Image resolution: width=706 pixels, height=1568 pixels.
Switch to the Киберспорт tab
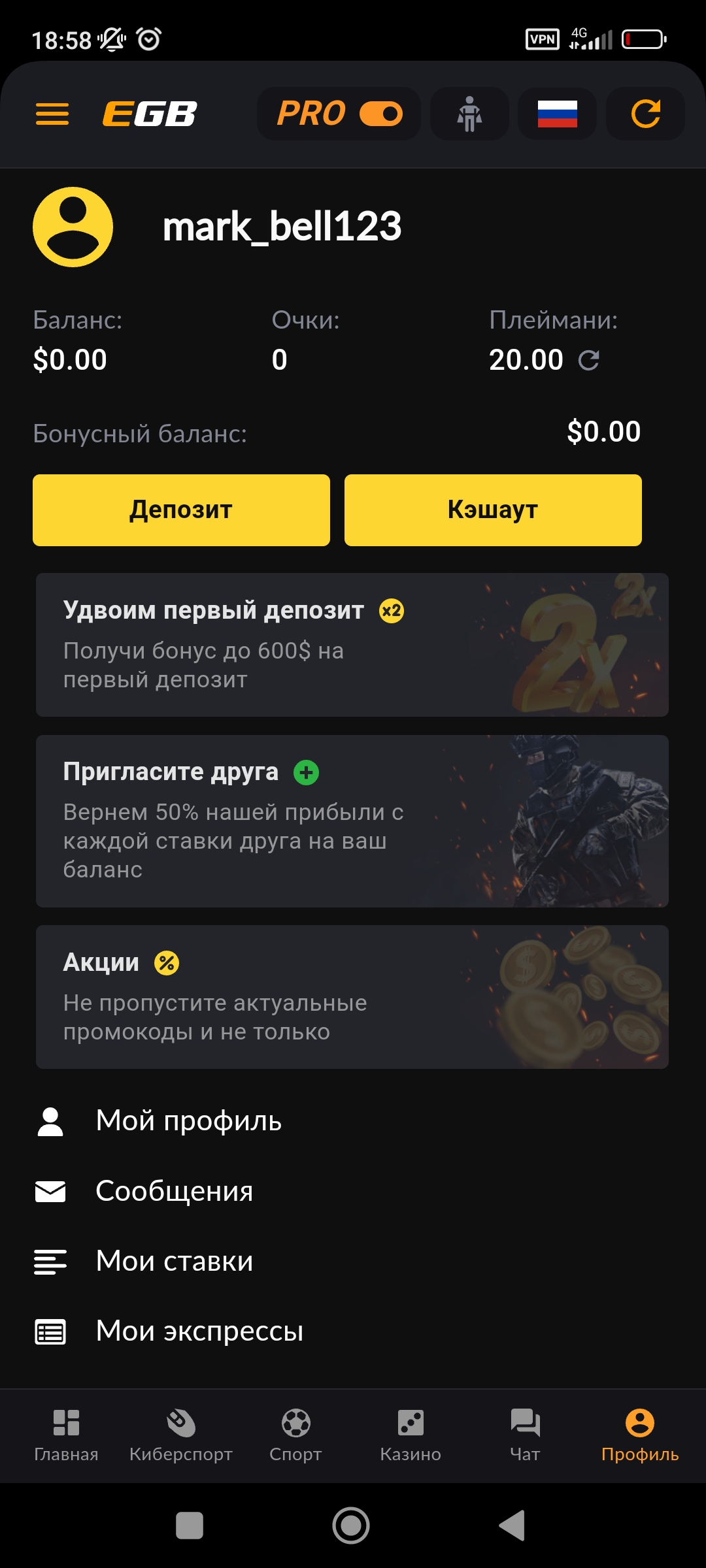click(181, 1435)
